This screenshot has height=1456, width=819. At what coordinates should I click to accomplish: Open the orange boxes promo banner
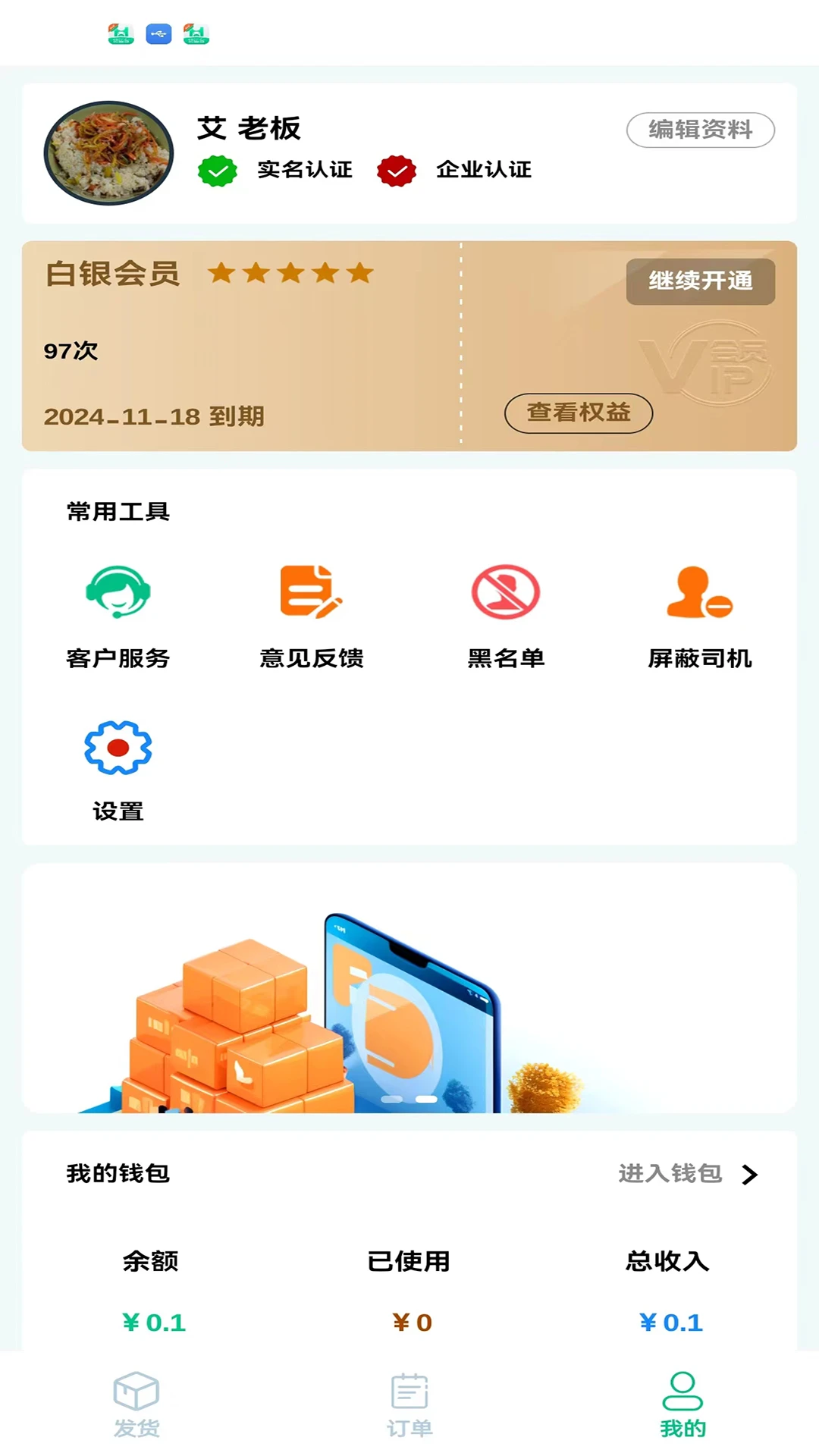point(409,987)
